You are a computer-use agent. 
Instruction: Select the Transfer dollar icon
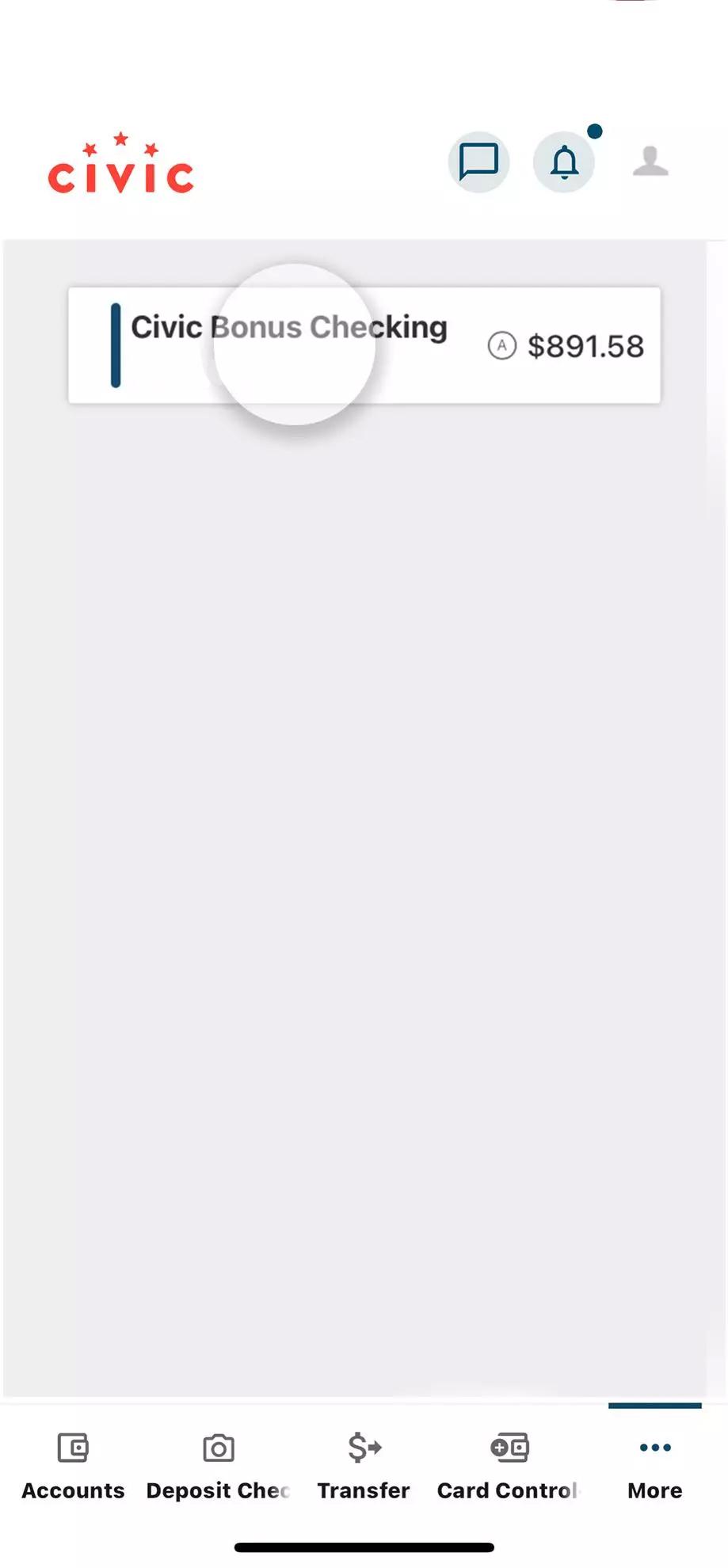pos(364,1448)
